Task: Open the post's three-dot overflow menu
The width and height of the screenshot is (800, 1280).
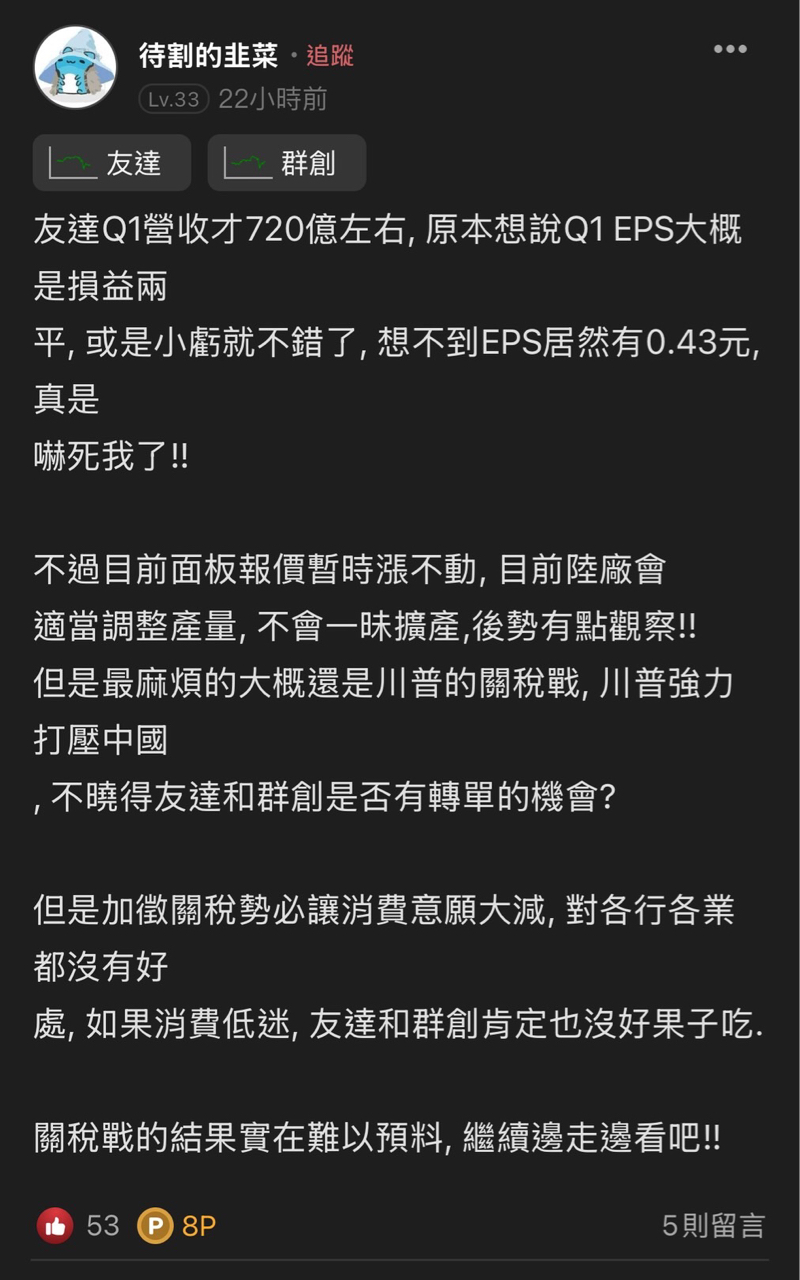Action: point(730,49)
